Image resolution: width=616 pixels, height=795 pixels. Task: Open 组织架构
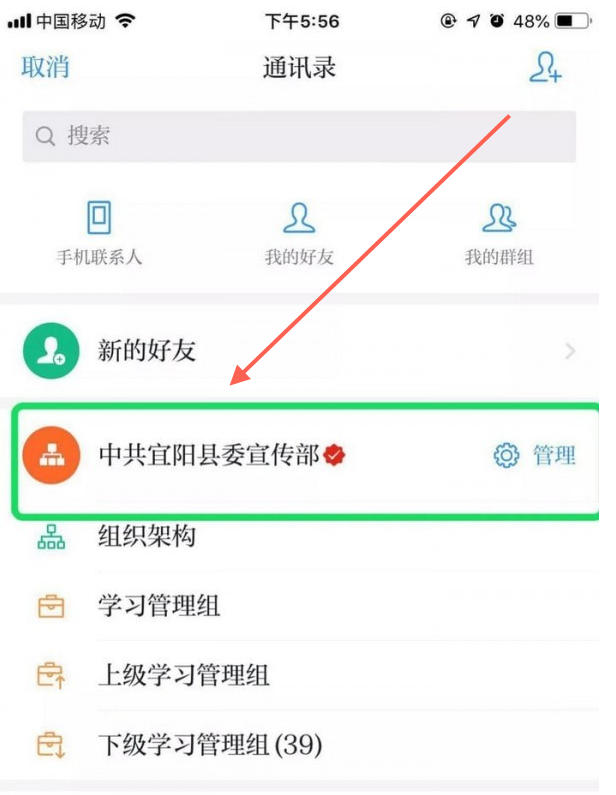(x=146, y=537)
